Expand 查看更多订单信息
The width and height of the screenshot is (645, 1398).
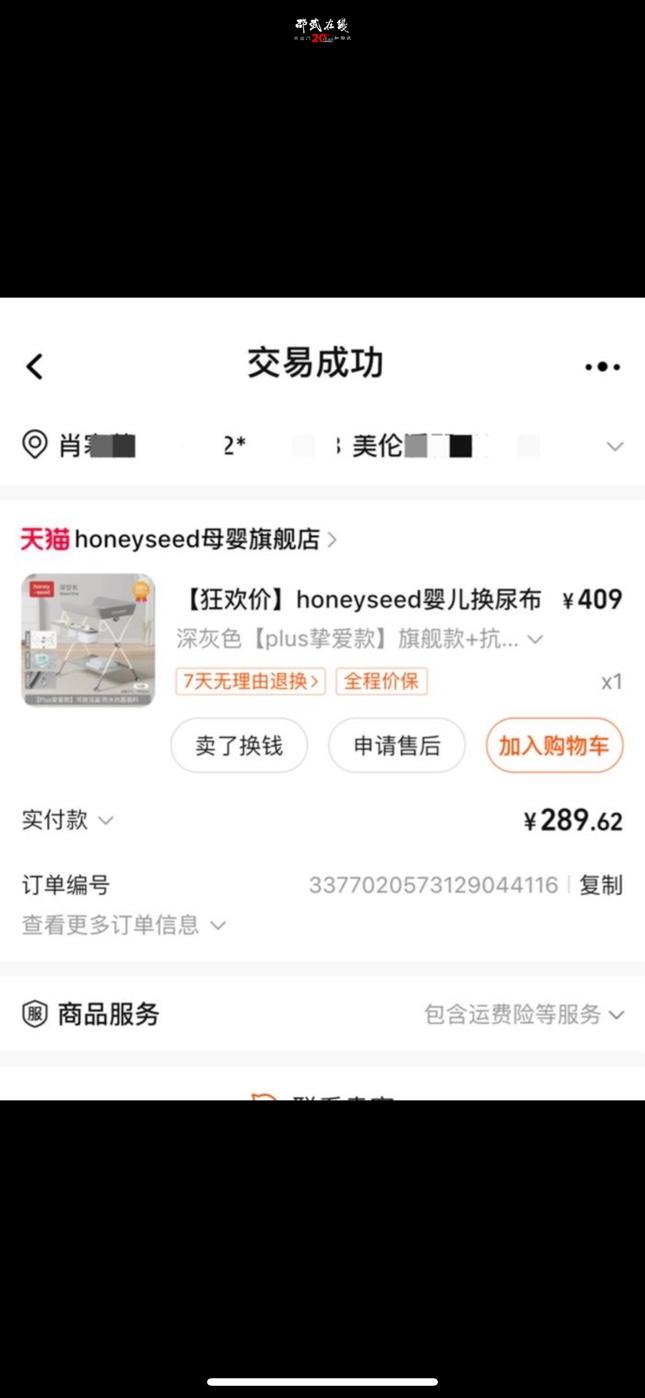click(x=123, y=925)
